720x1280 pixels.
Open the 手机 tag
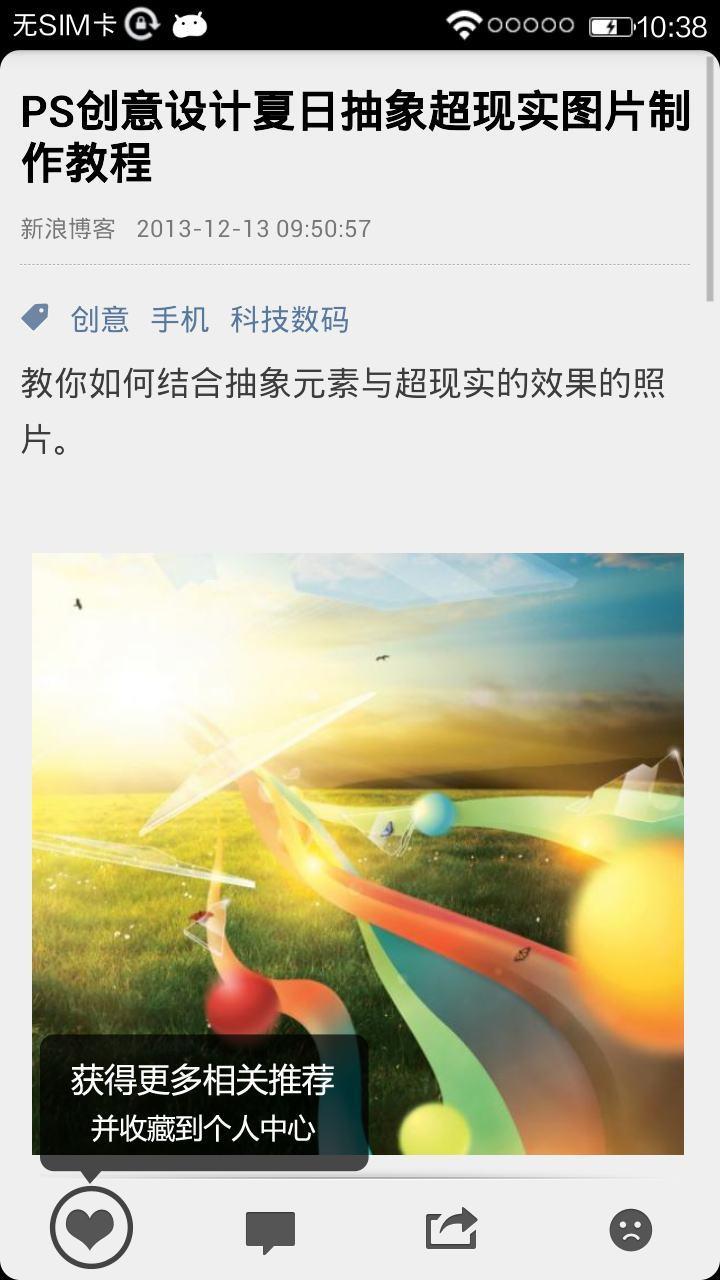[180, 320]
